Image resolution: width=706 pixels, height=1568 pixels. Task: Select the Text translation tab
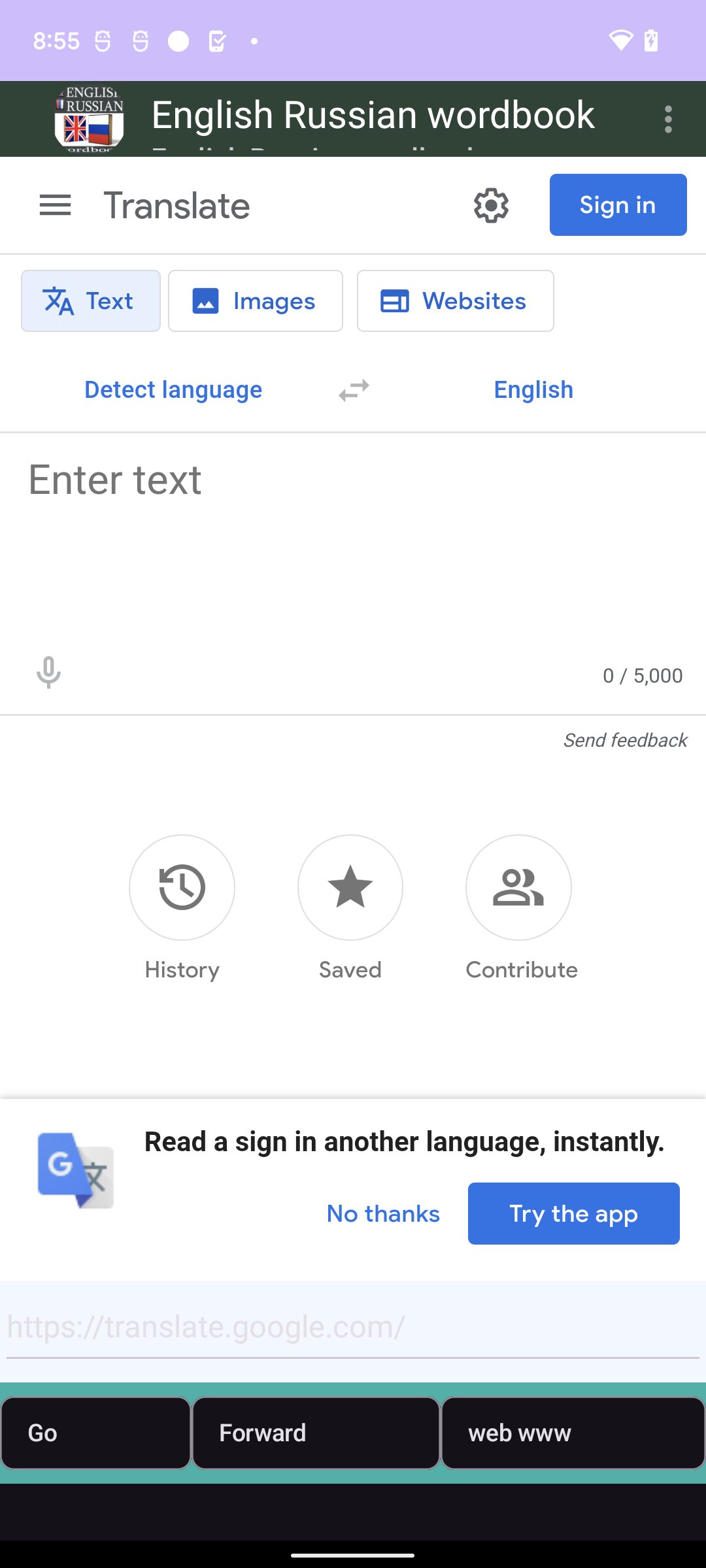tap(91, 301)
